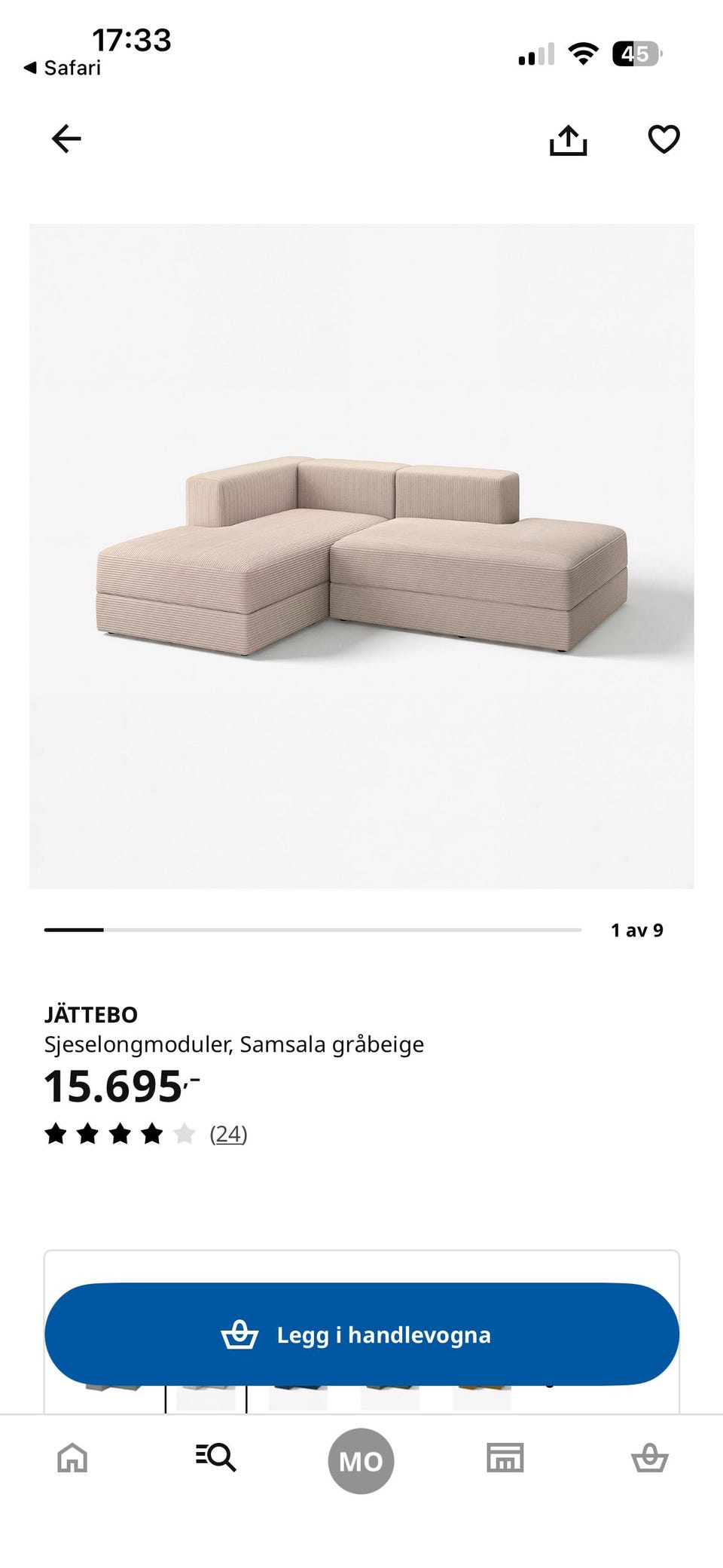723x1568 pixels.
Task: Switch to the Home tab
Action: click(72, 1458)
